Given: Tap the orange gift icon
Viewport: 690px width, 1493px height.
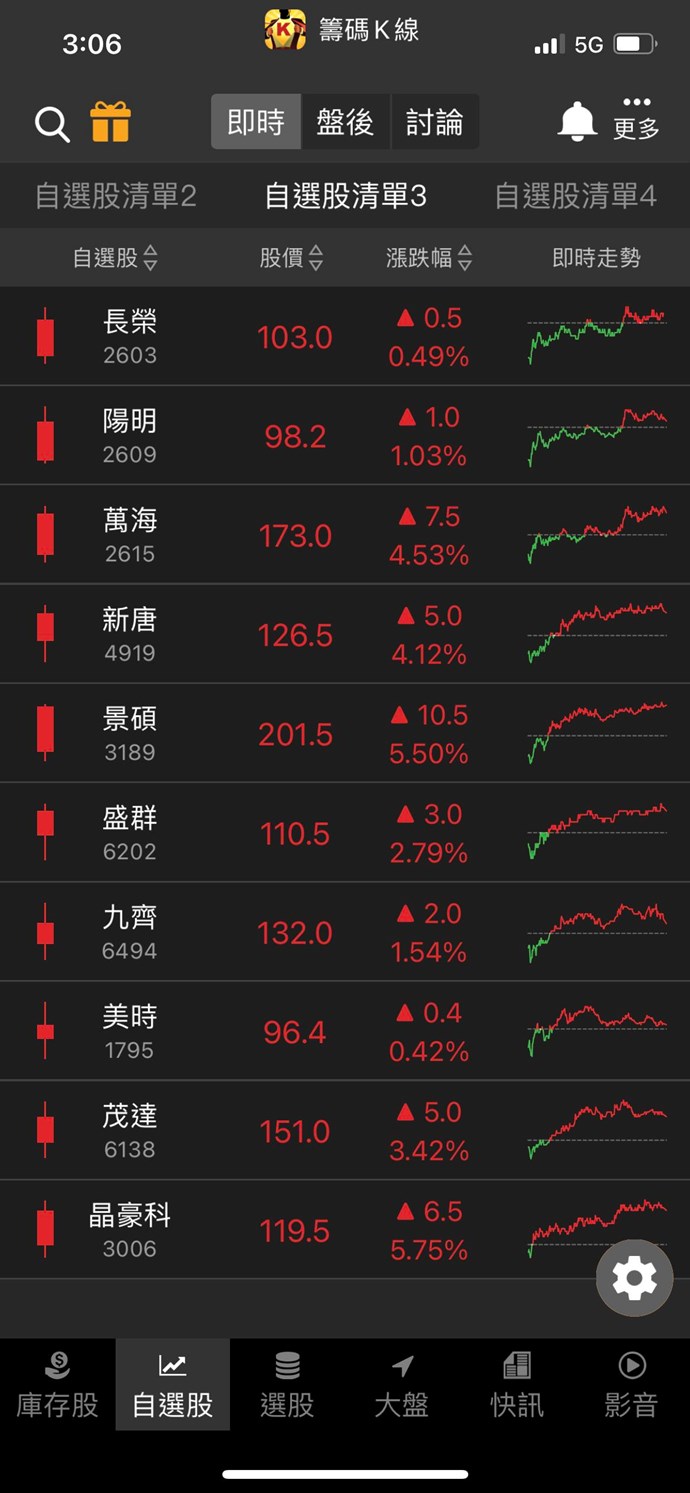Looking at the screenshot, I should coord(111,123).
